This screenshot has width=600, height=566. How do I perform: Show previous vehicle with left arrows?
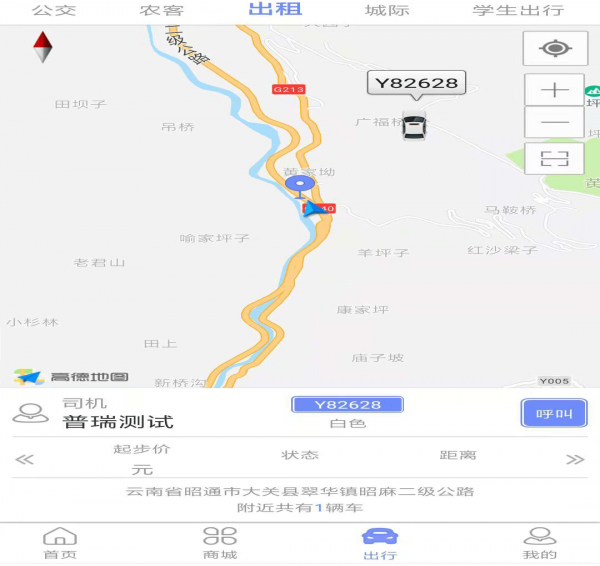pos(25,459)
